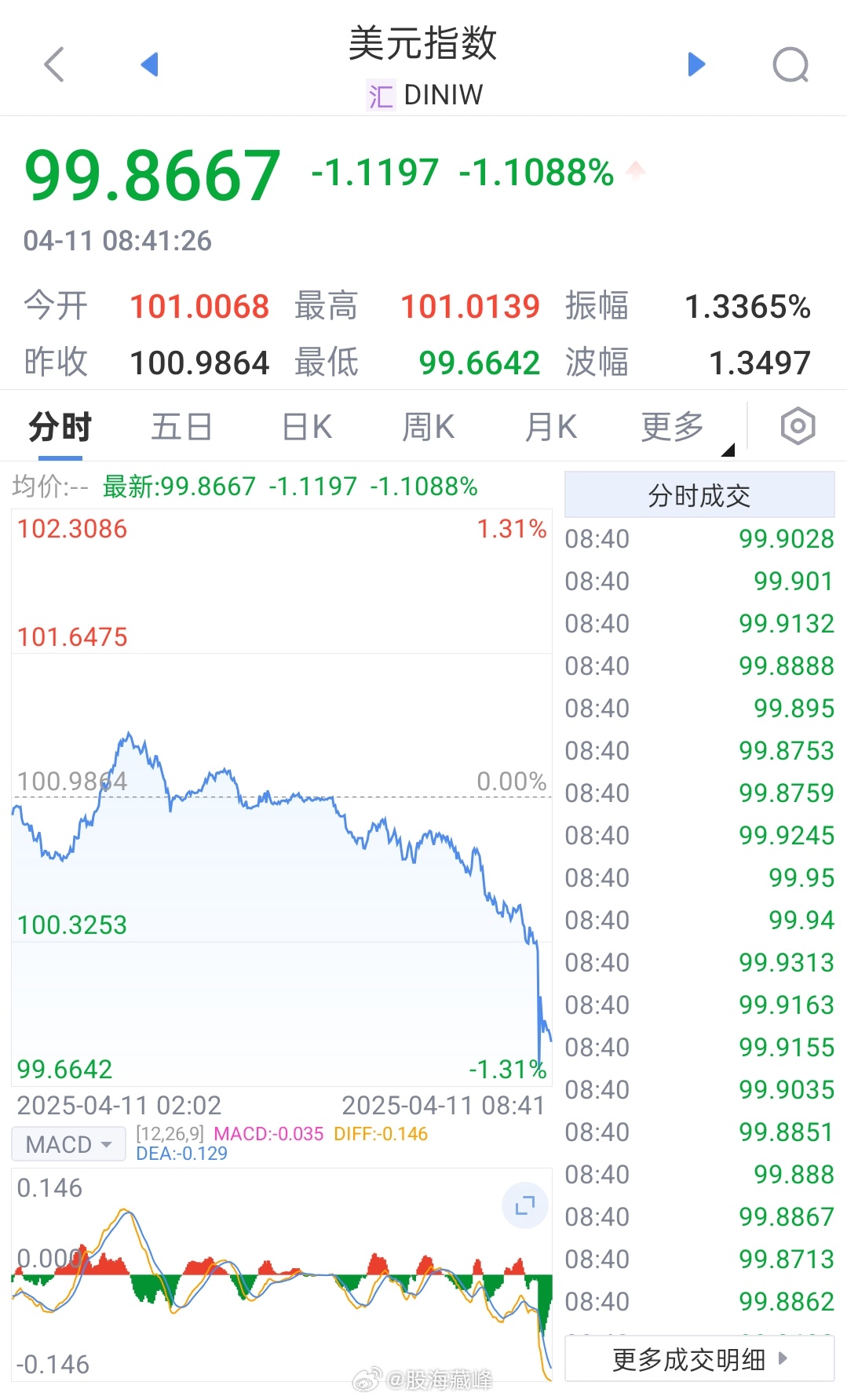Go back using the top-left arrow
Image resolution: width=847 pixels, height=1400 pixels.
coord(53,64)
